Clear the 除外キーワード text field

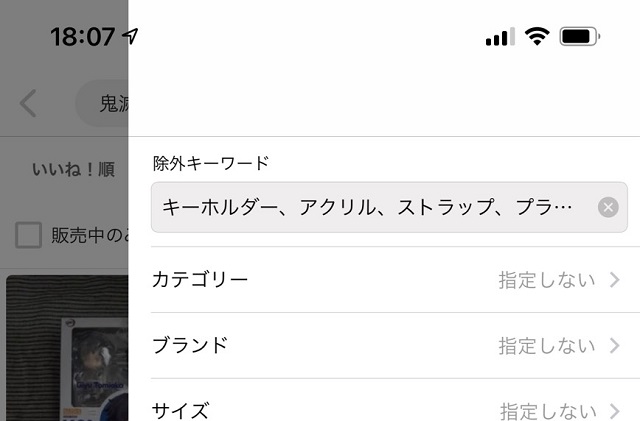[608, 207]
